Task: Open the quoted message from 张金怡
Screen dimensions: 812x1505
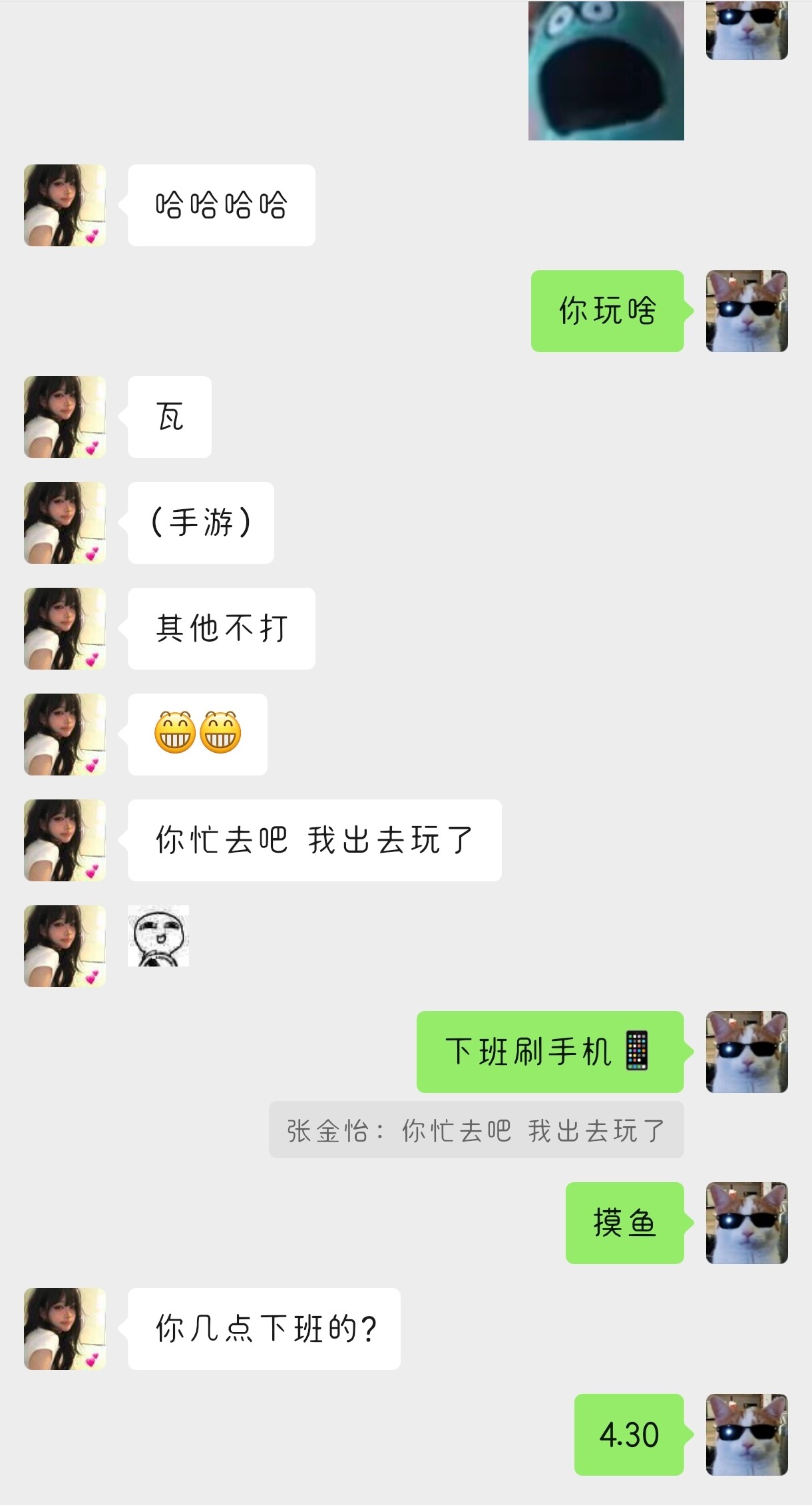Action: tap(477, 1130)
